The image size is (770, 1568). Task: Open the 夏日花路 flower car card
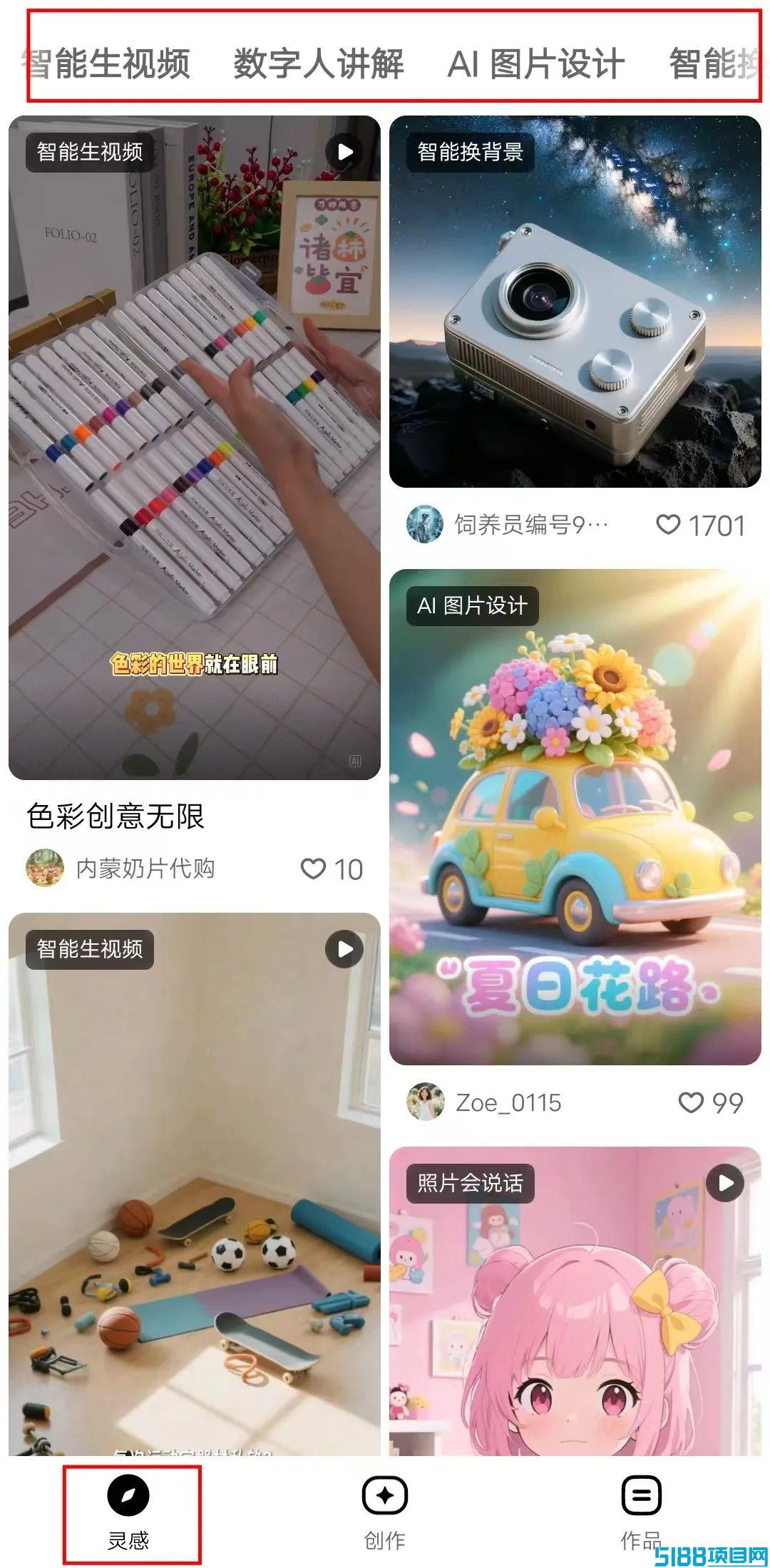(575, 817)
